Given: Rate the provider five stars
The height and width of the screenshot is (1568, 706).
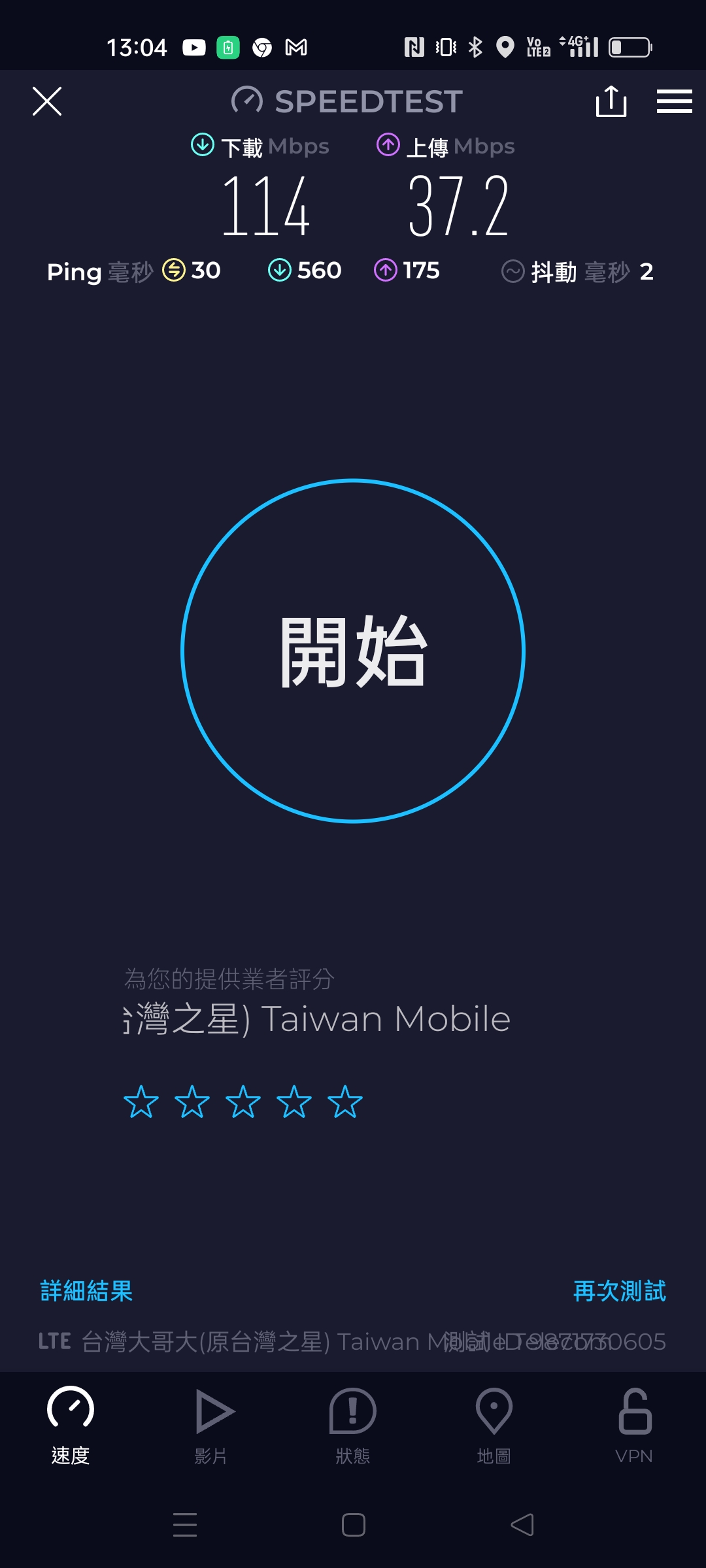Looking at the screenshot, I should pos(345,1102).
